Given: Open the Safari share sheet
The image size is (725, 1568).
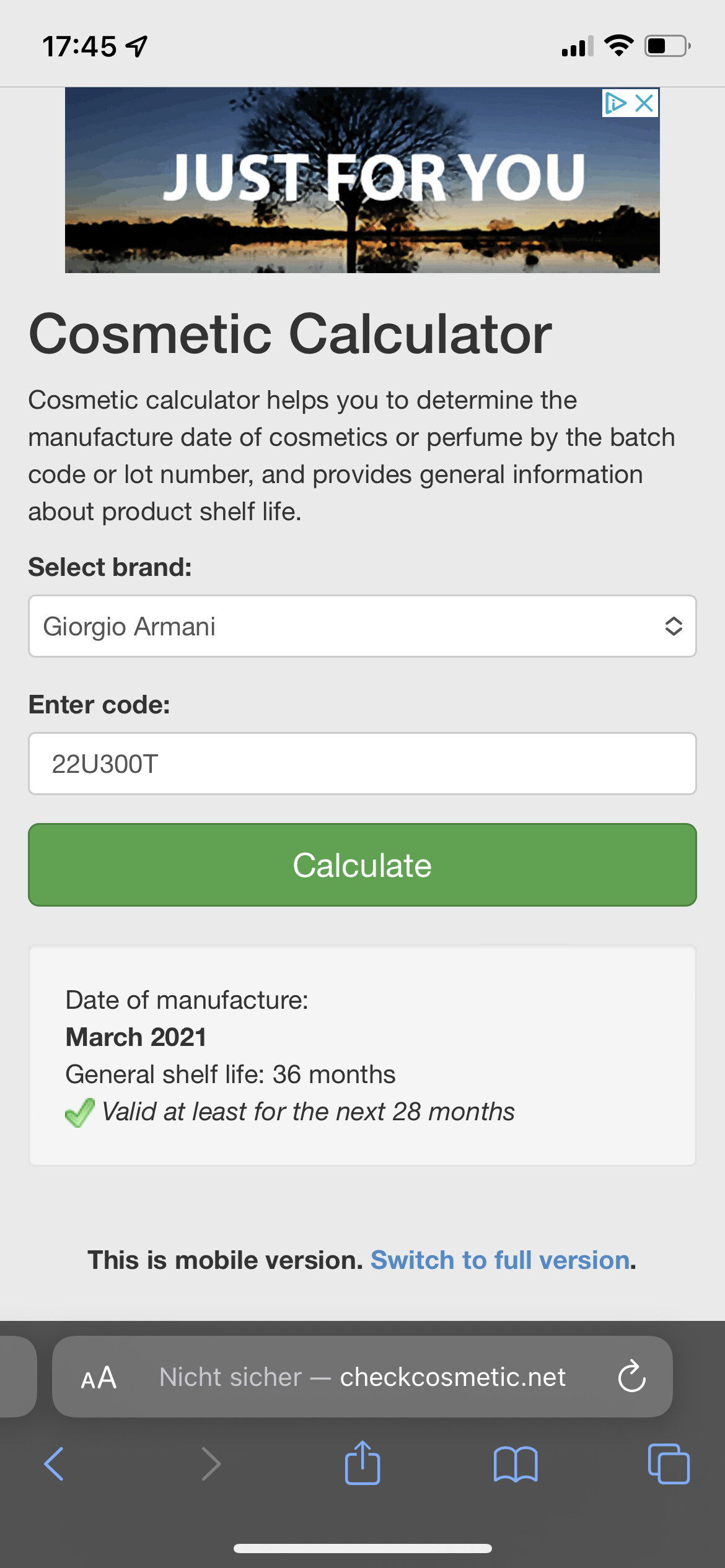Looking at the screenshot, I should pyautogui.click(x=362, y=1463).
